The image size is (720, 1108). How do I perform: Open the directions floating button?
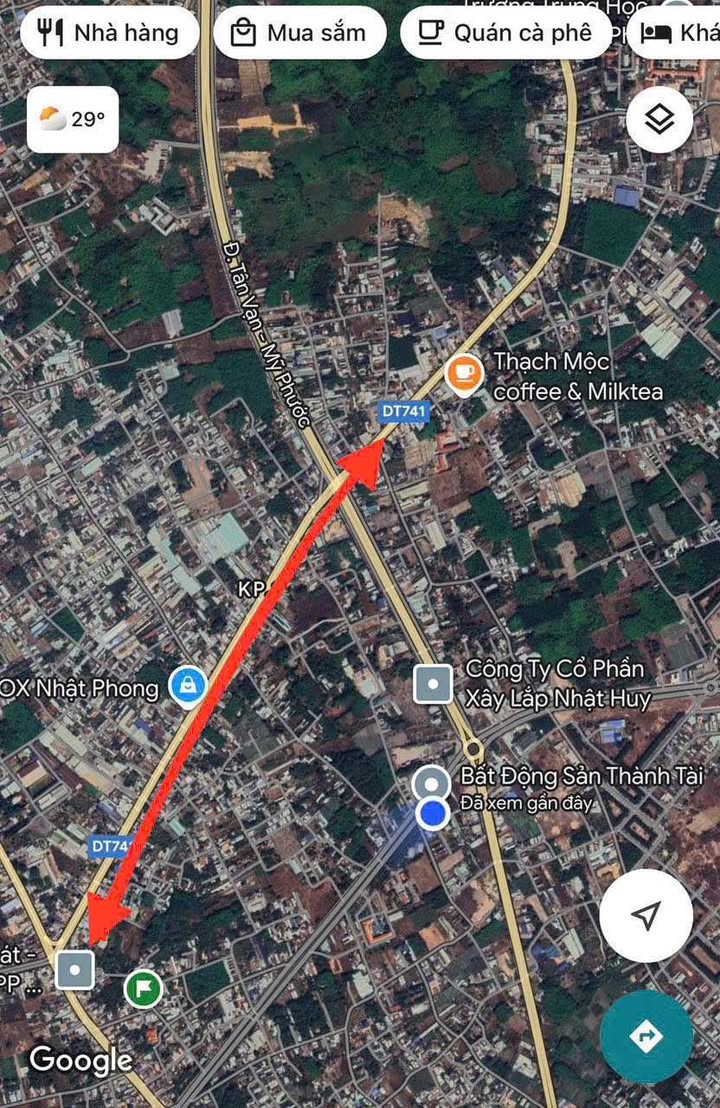coord(647,1036)
